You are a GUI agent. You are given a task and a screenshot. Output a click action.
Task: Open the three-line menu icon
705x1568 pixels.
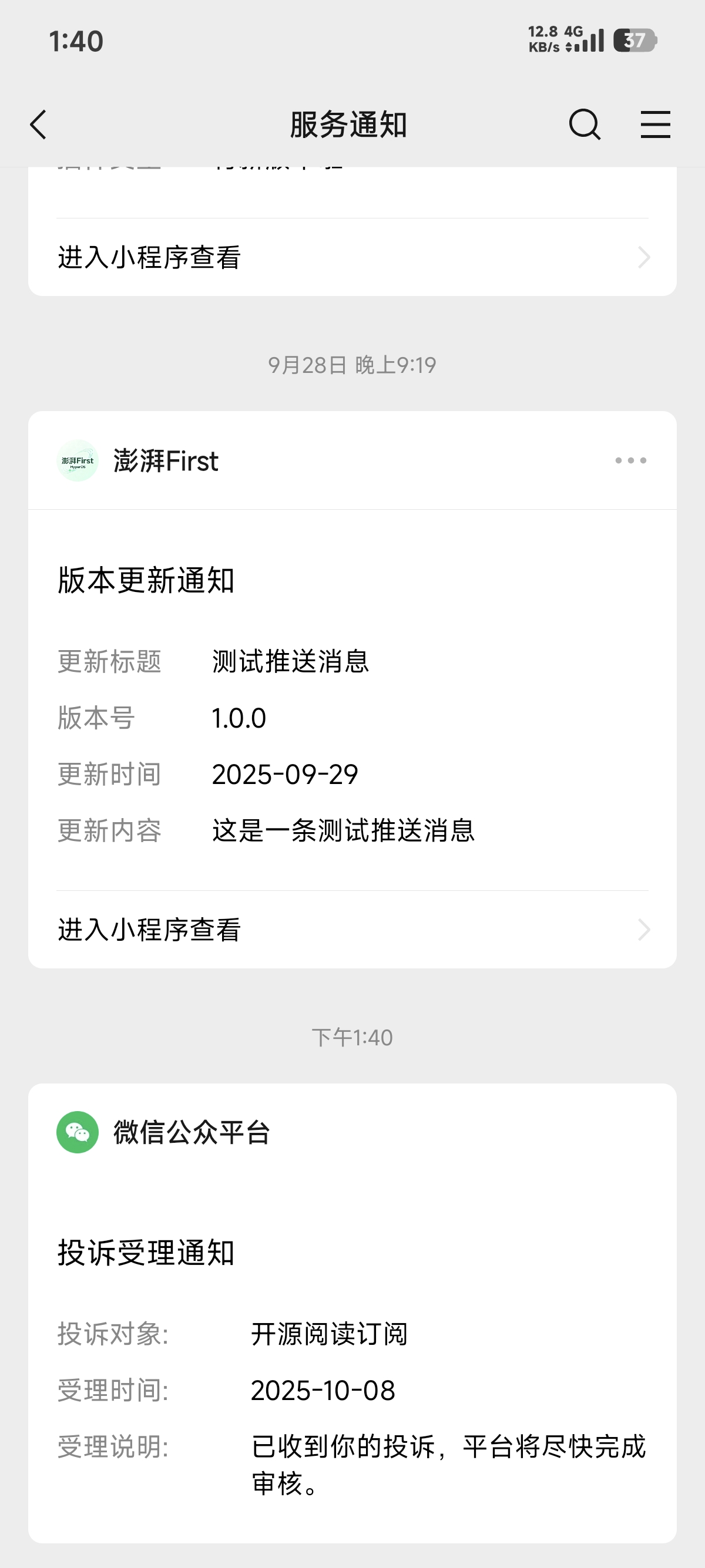tap(655, 125)
